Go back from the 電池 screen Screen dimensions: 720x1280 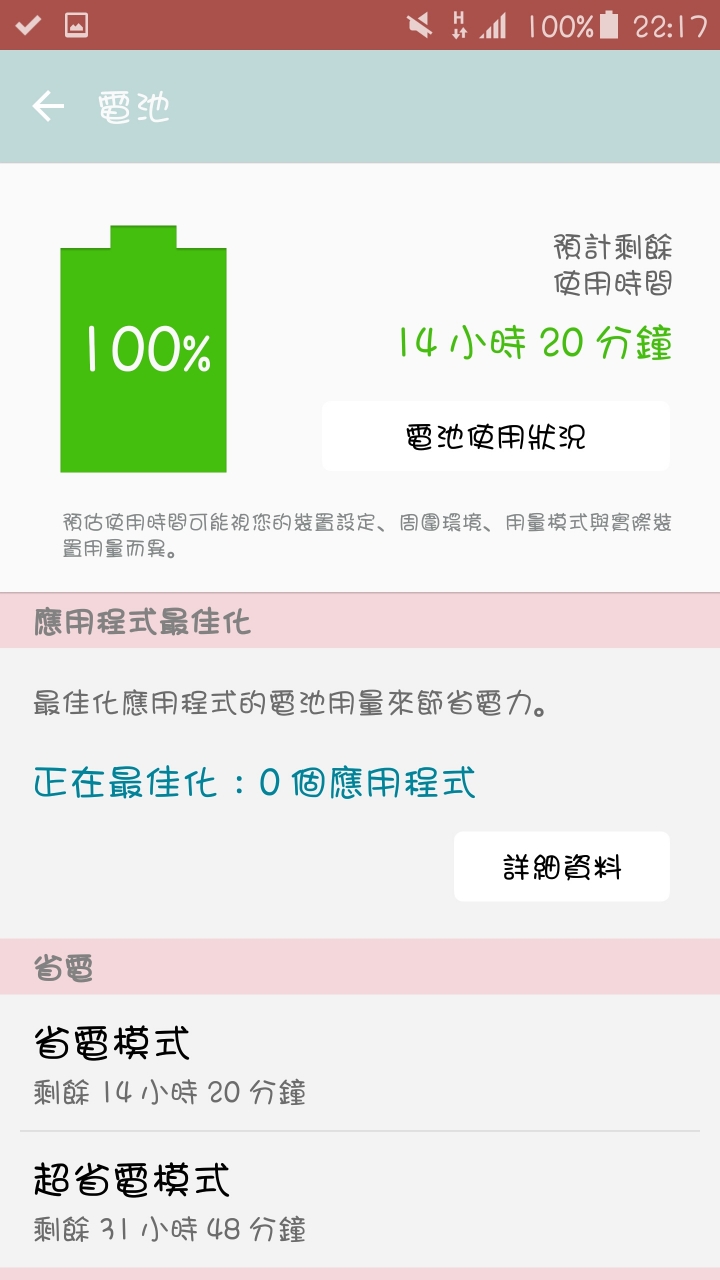(48, 107)
